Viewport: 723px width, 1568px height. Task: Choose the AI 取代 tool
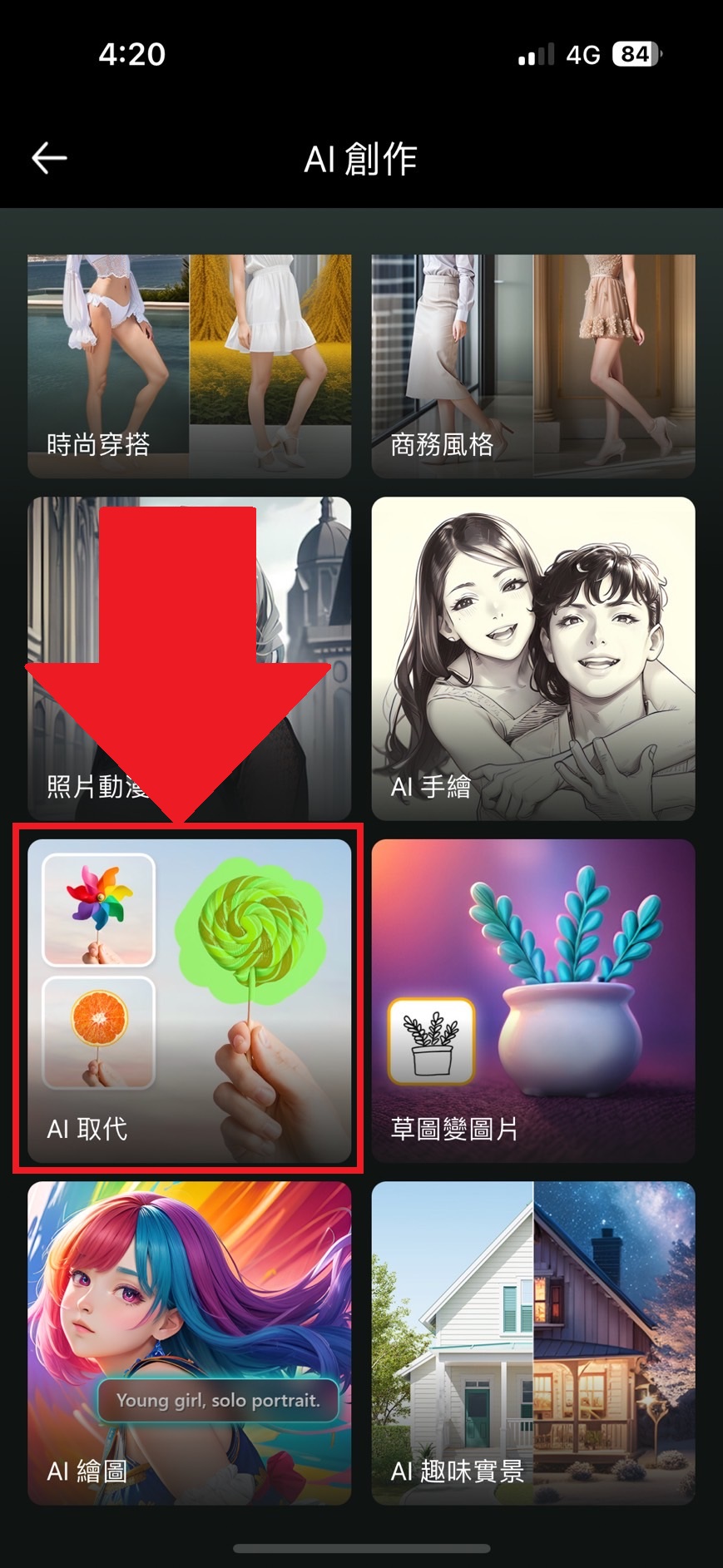pos(190,1000)
